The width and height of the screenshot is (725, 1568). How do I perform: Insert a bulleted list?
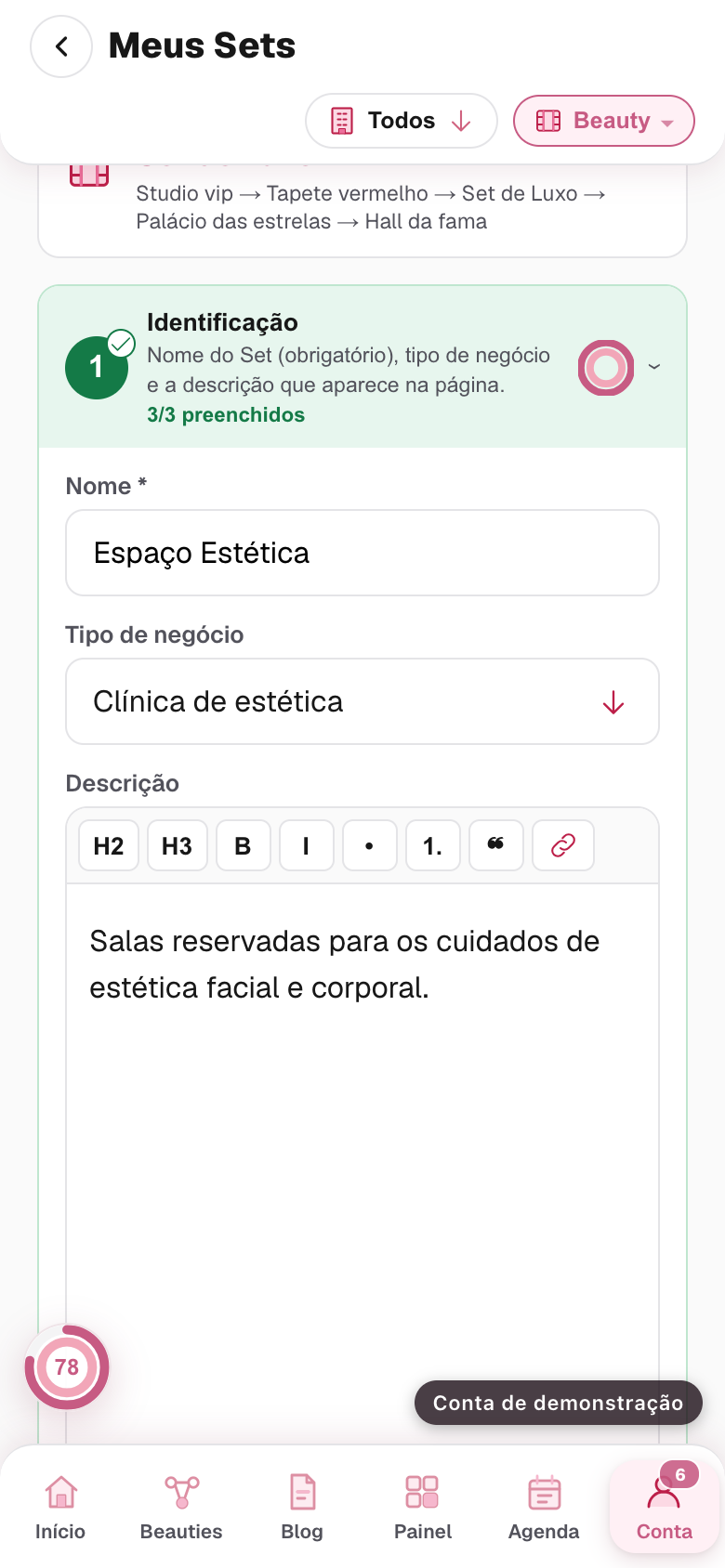(x=370, y=845)
